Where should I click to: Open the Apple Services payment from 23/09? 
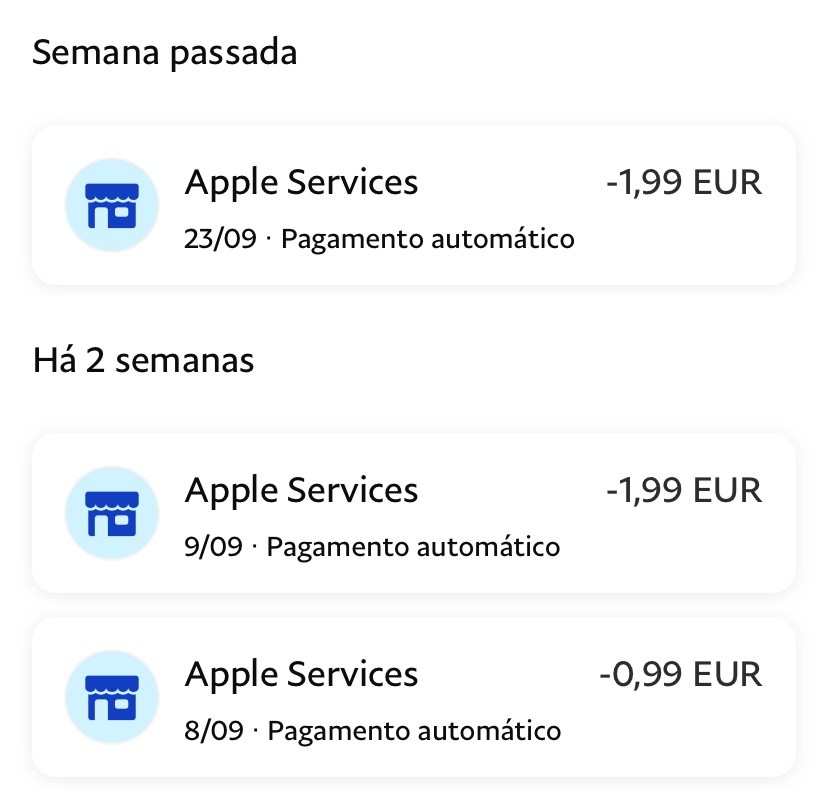pos(414,205)
